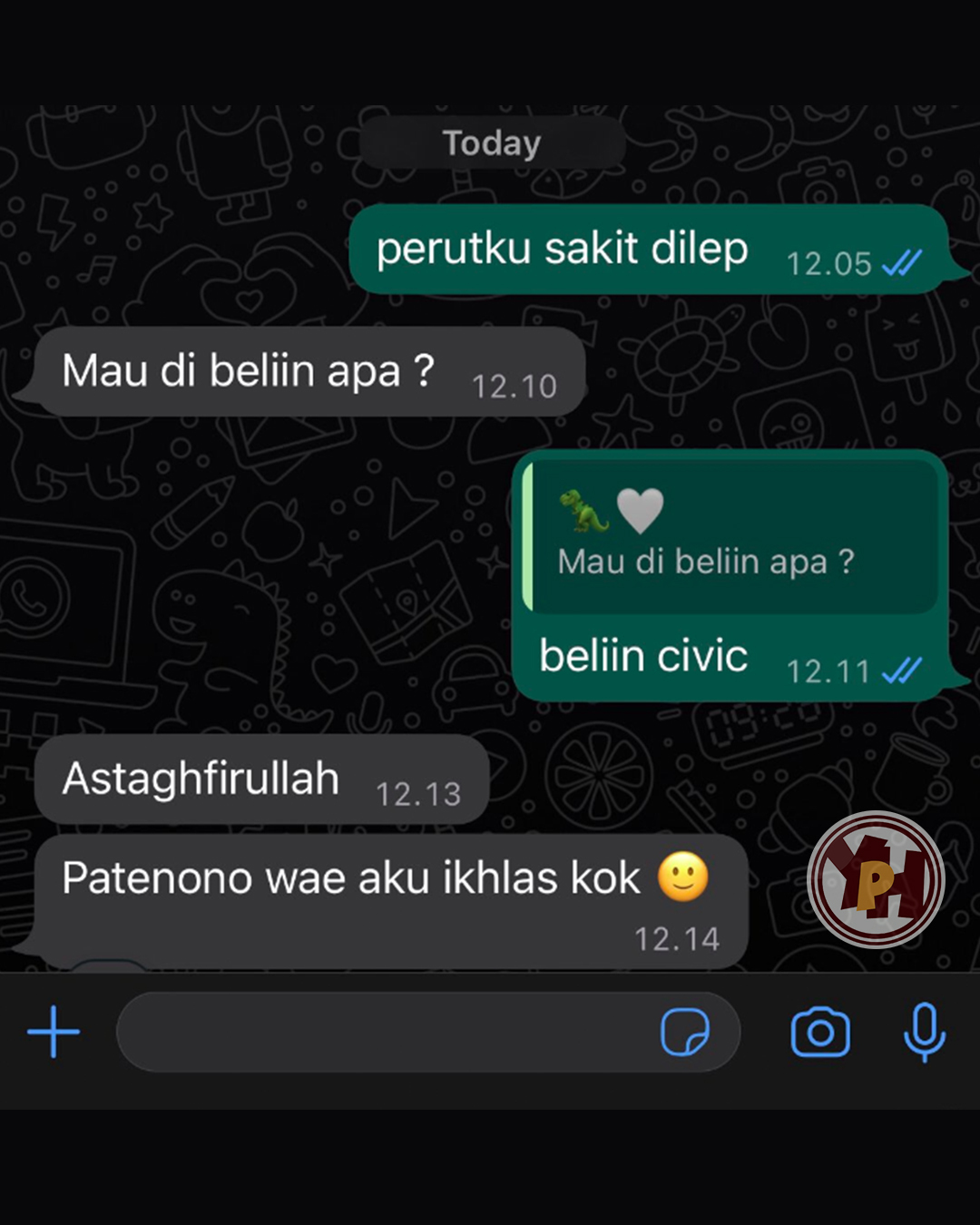Open the sticker picker
The width and height of the screenshot is (980, 1225).
[684, 1032]
